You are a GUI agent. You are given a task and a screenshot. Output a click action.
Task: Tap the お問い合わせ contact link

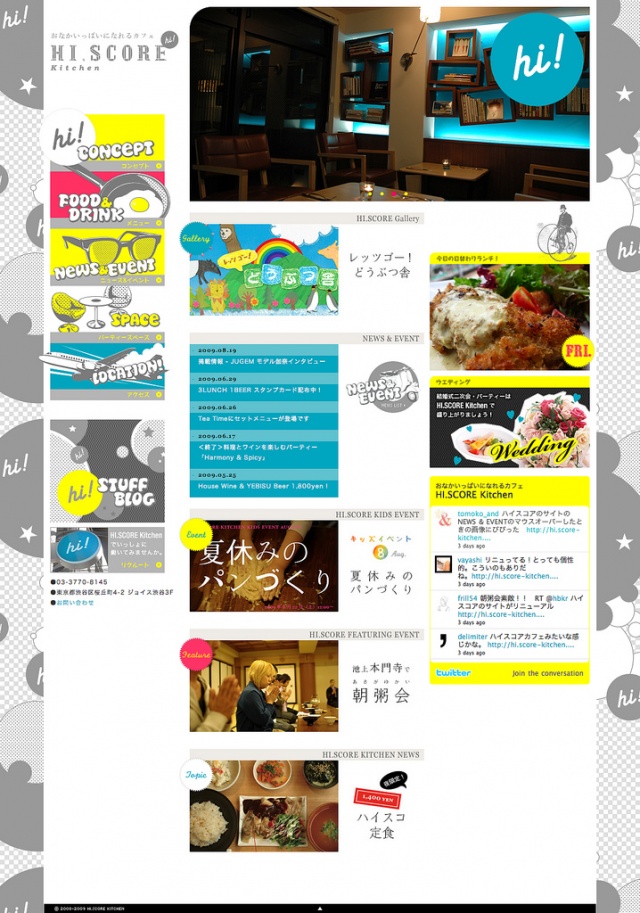coord(75,603)
